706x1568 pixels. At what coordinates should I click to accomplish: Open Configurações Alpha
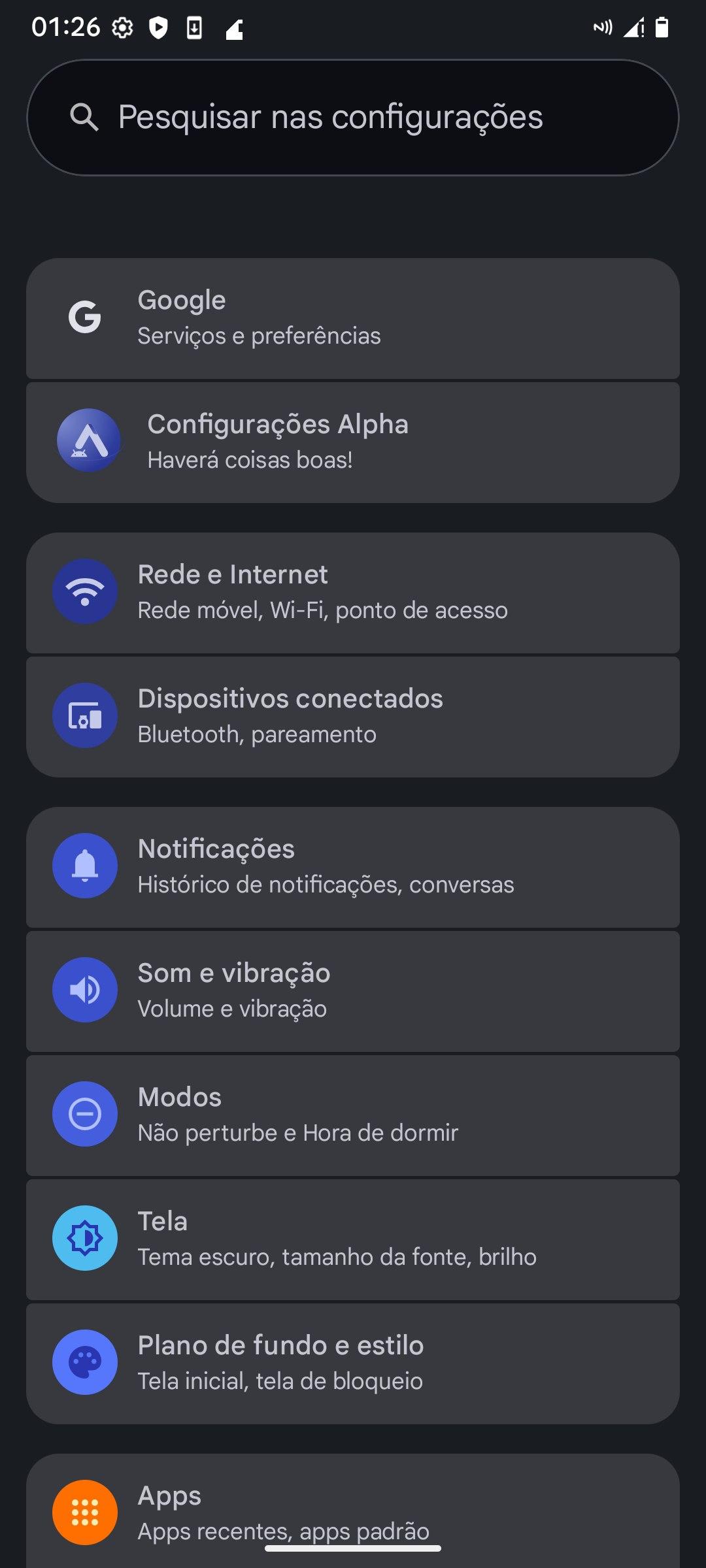click(x=353, y=442)
